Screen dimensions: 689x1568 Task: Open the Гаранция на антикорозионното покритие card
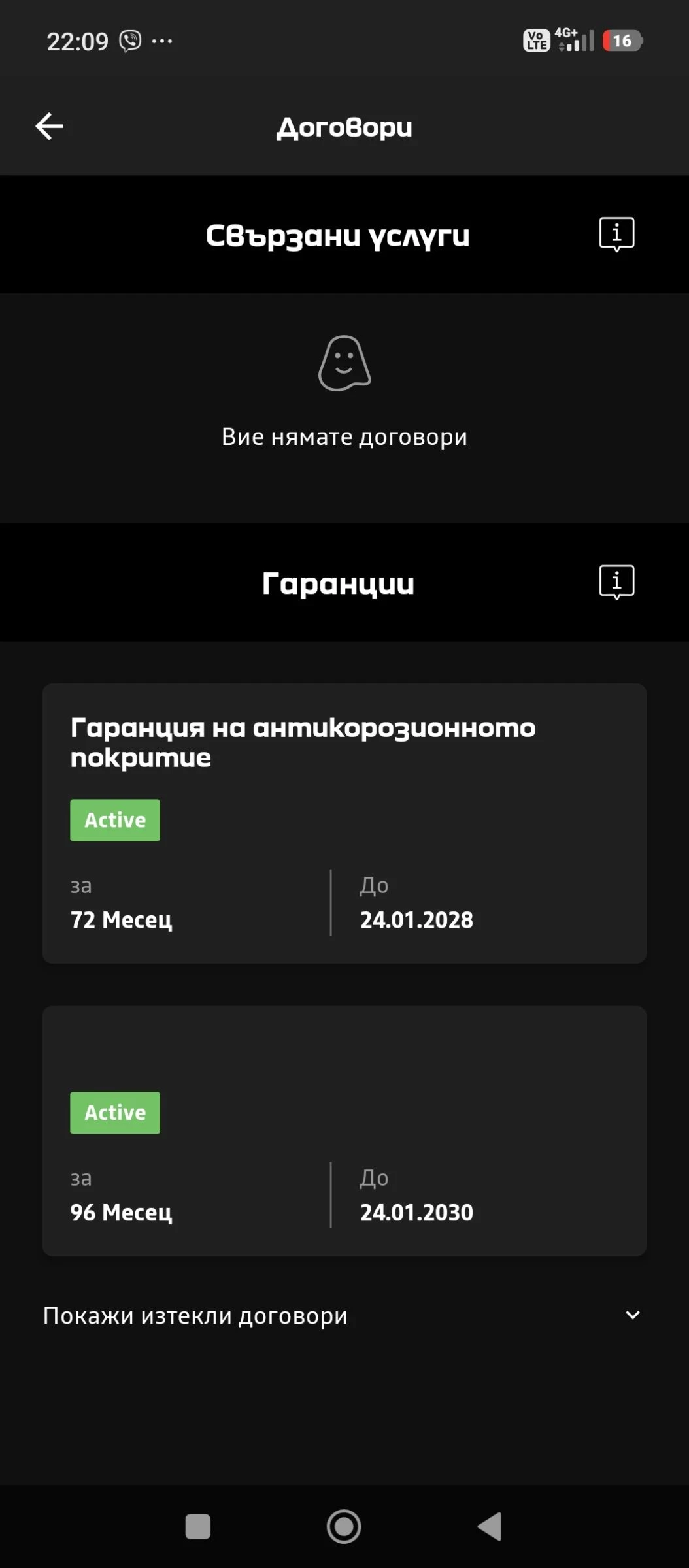pyautogui.click(x=344, y=823)
